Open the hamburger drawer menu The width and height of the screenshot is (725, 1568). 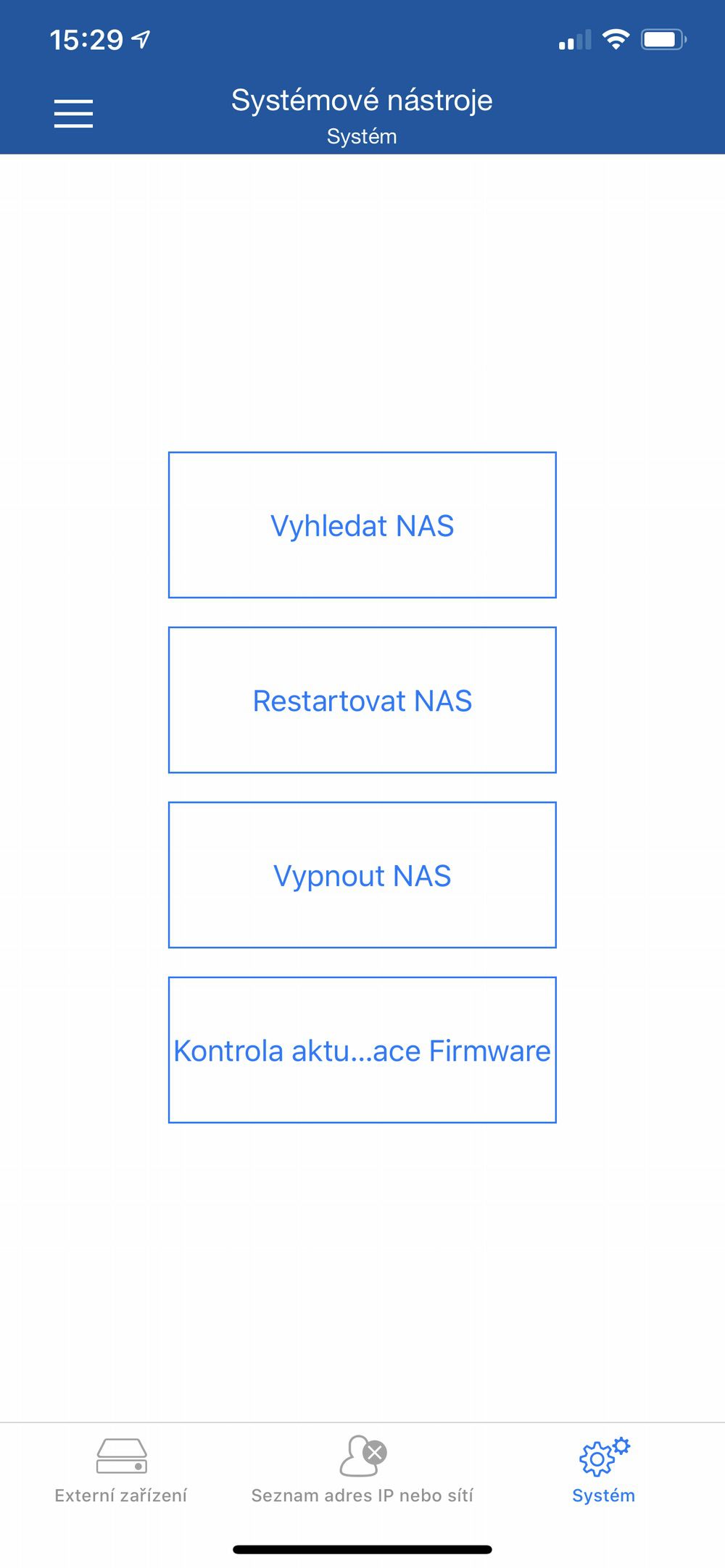click(73, 114)
